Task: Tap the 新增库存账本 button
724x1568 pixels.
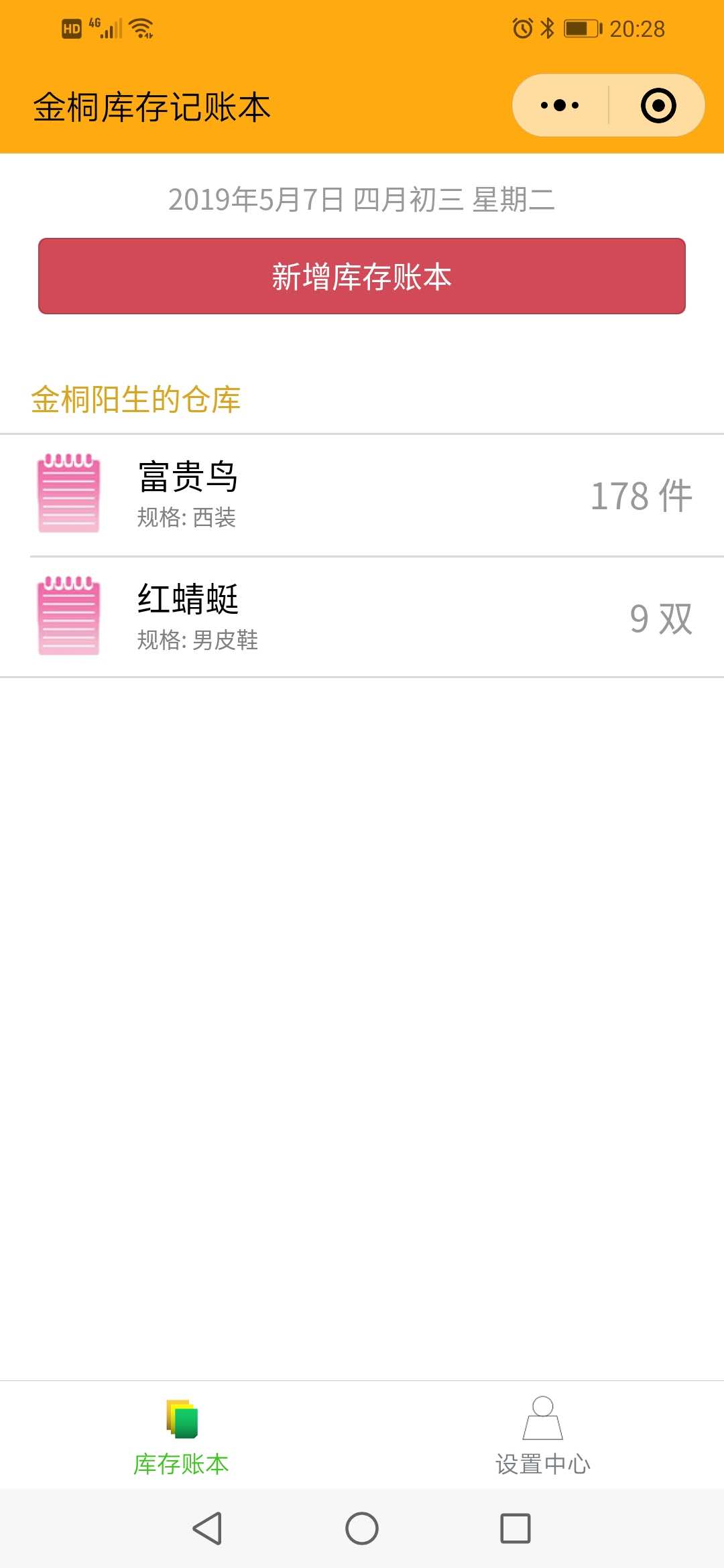Action: 362,276
